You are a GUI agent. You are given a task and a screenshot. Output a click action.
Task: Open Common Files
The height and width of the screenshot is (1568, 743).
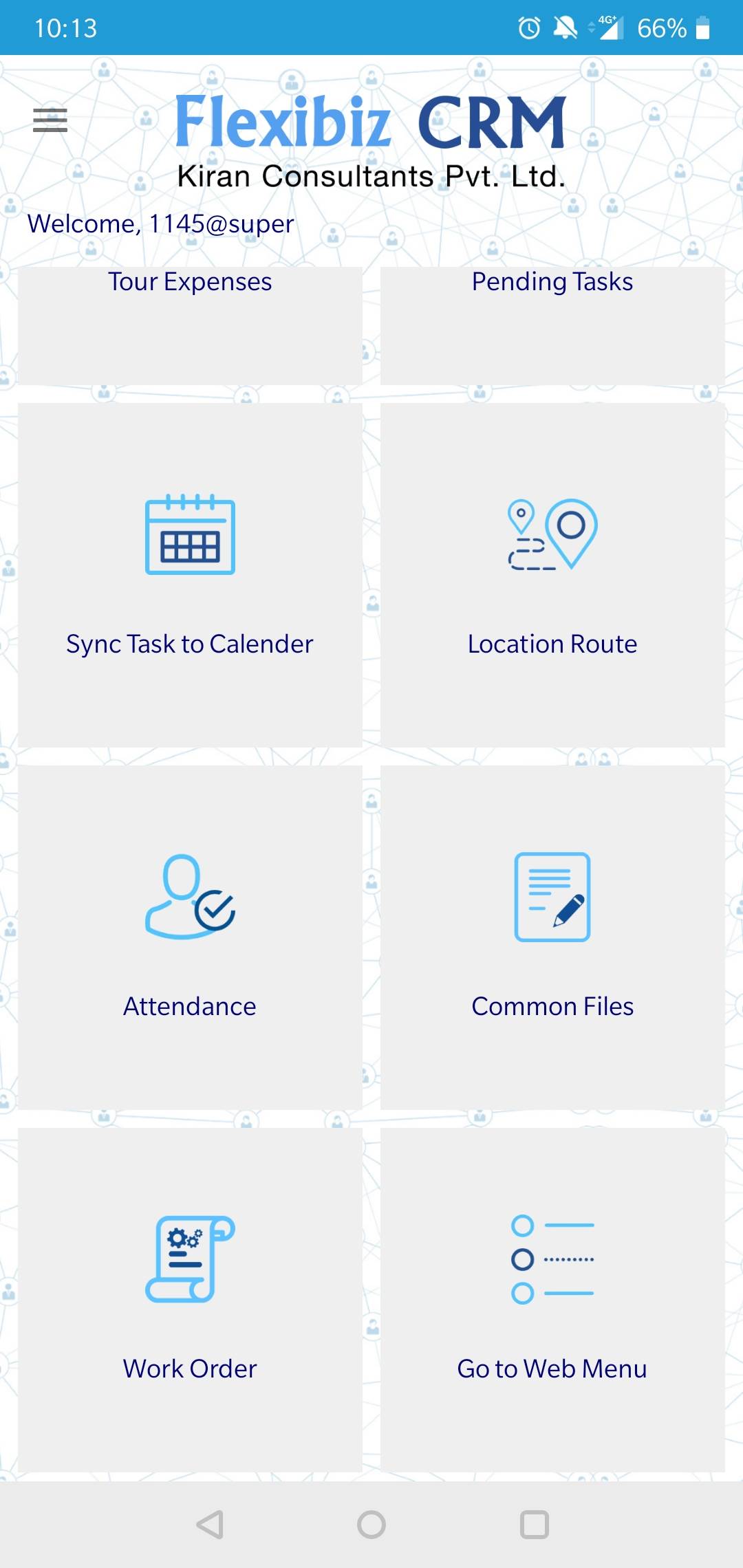552,937
